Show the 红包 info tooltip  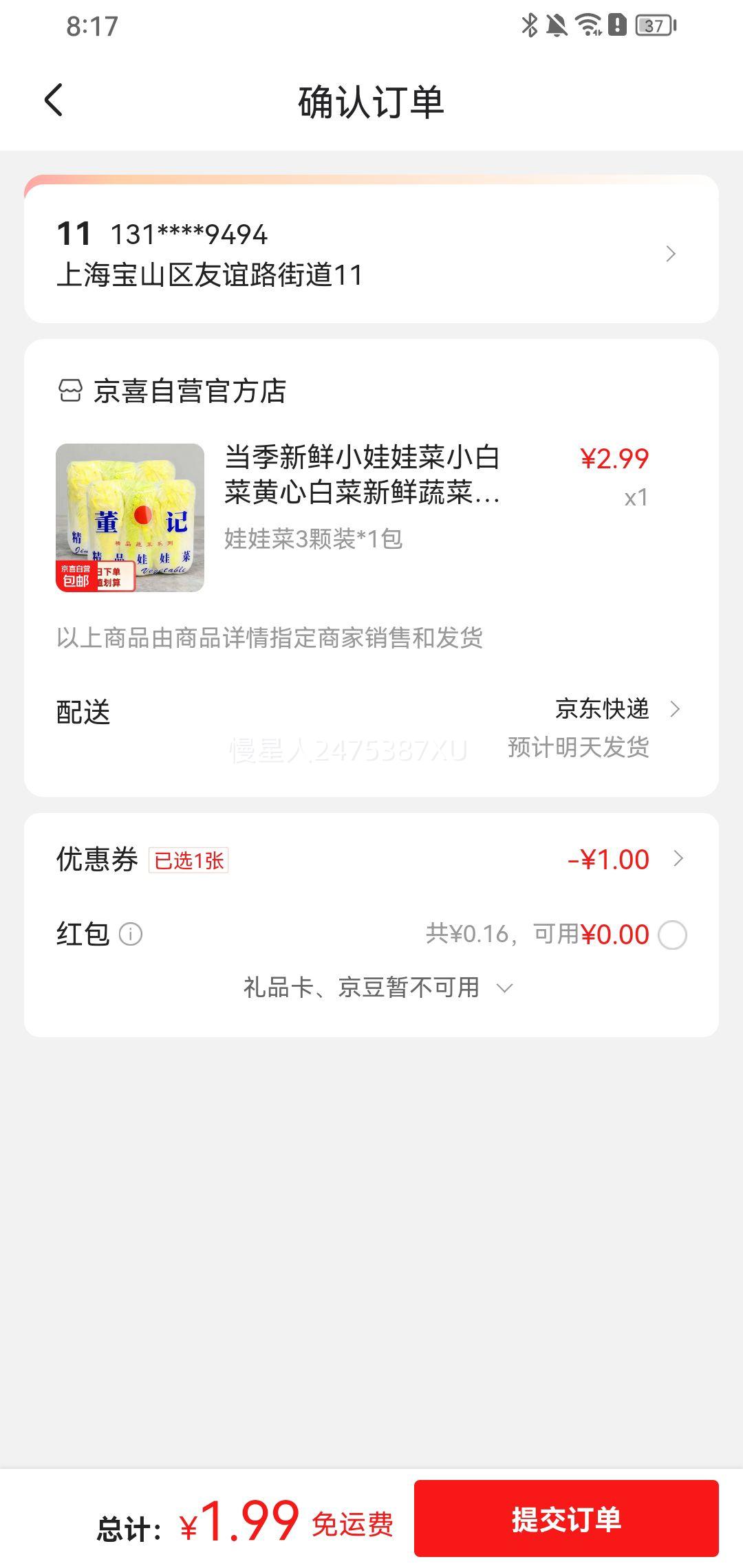[131, 935]
